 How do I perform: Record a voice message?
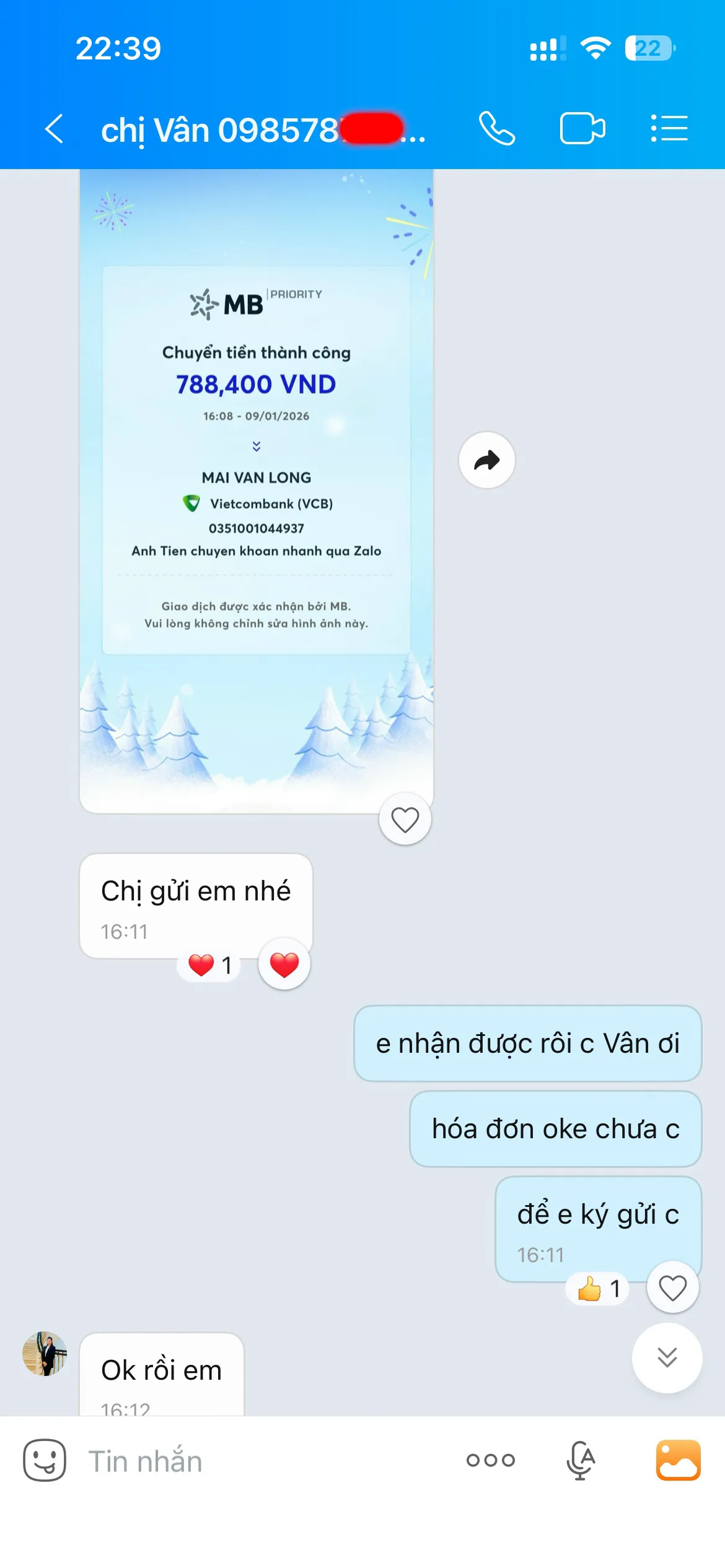point(581,1460)
